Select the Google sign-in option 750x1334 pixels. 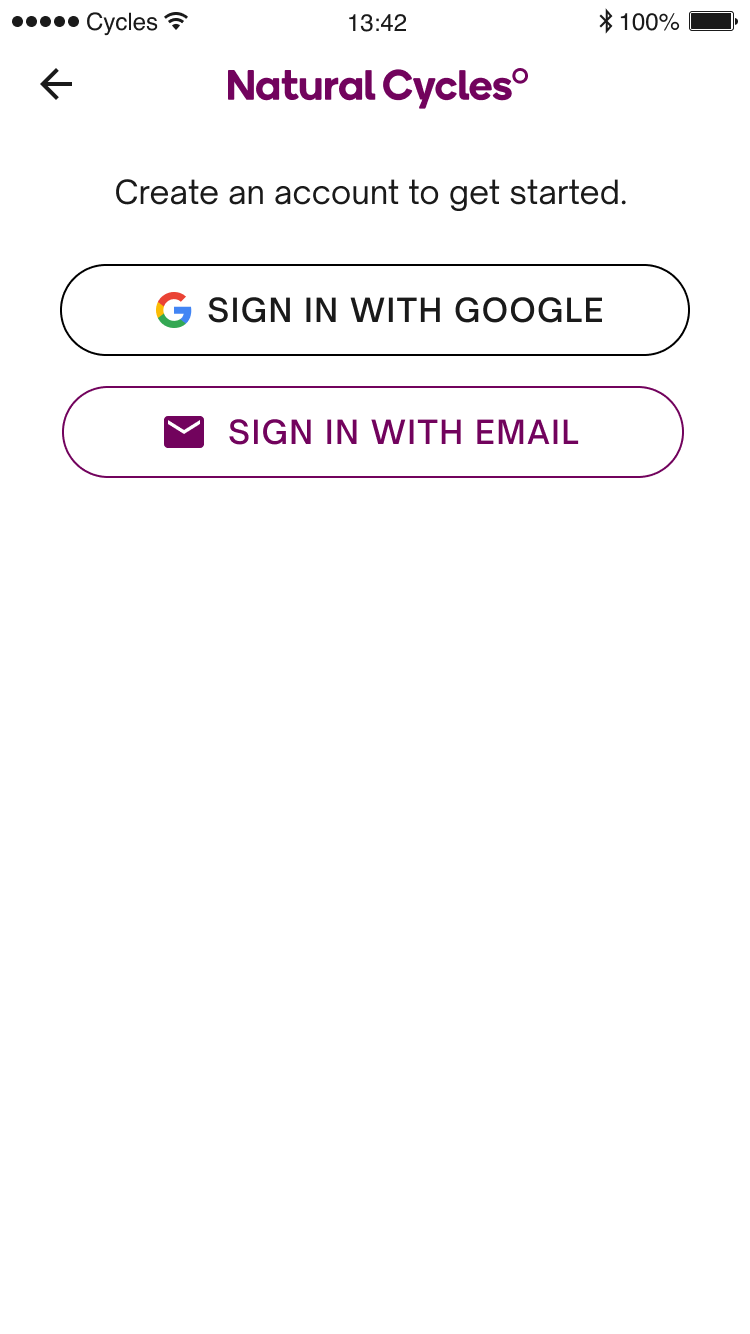coord(375,310)
